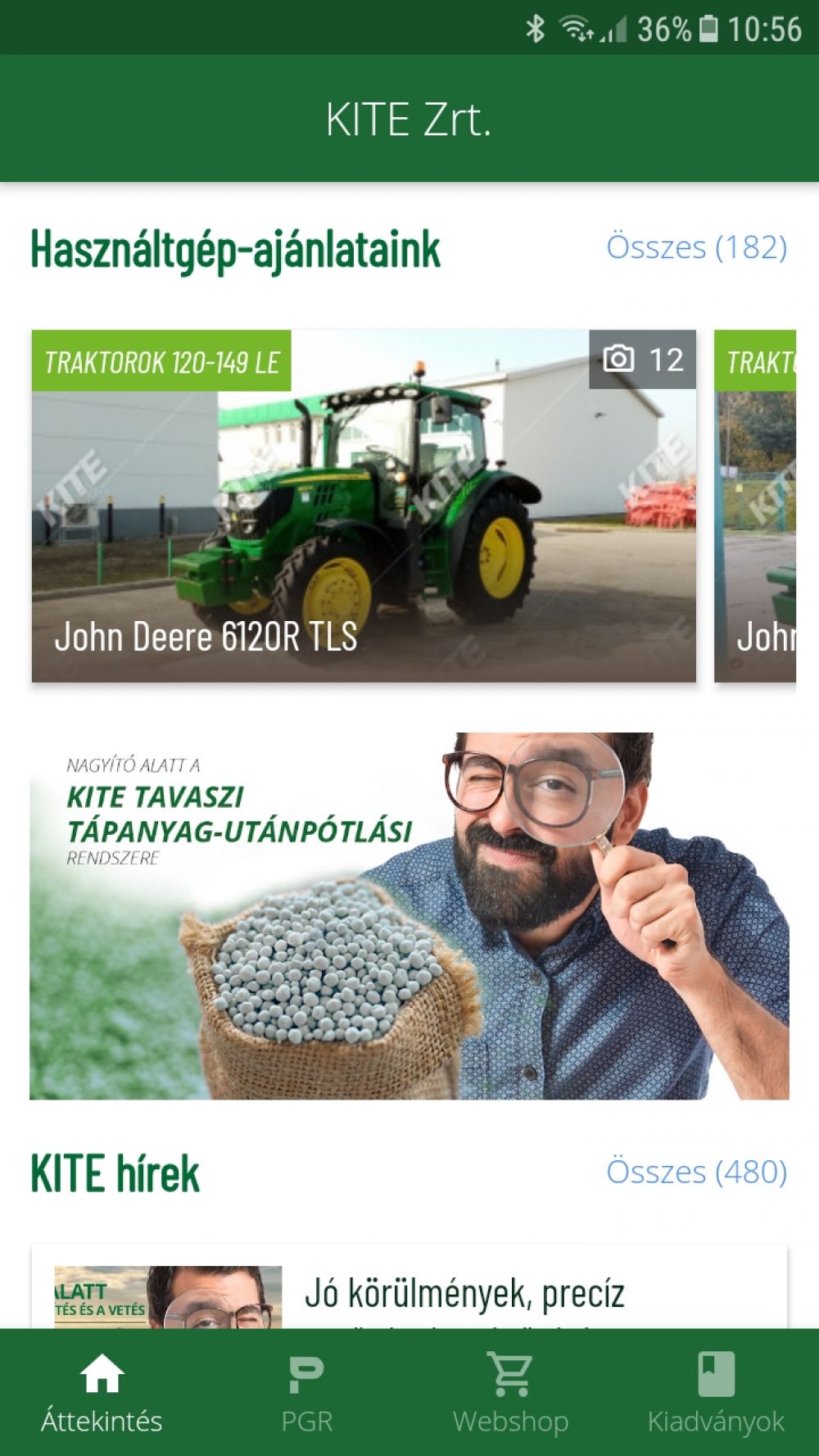Open the John Deere 6120R TLS card
This screenshot has width=819, height=1456.
[x=364, y=506]
